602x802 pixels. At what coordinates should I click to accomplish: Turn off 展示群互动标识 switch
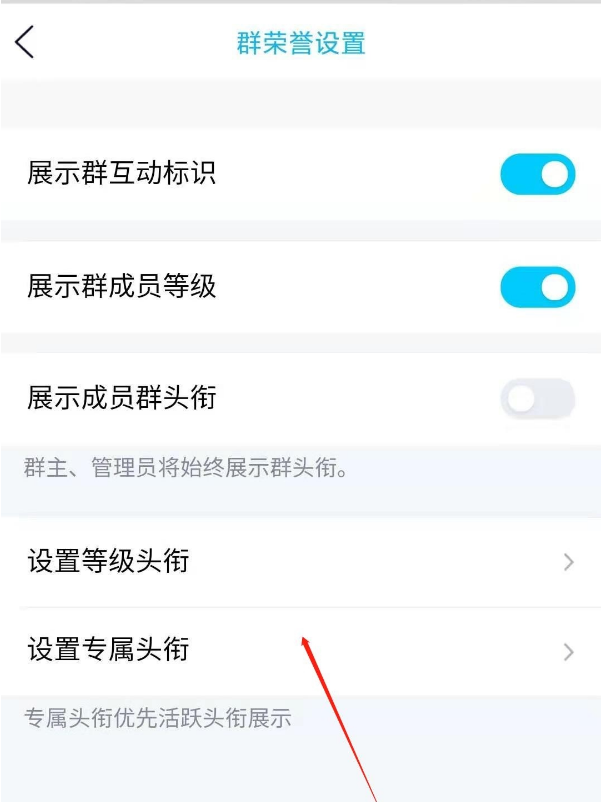pyautogui.click(x=537, y=174)
